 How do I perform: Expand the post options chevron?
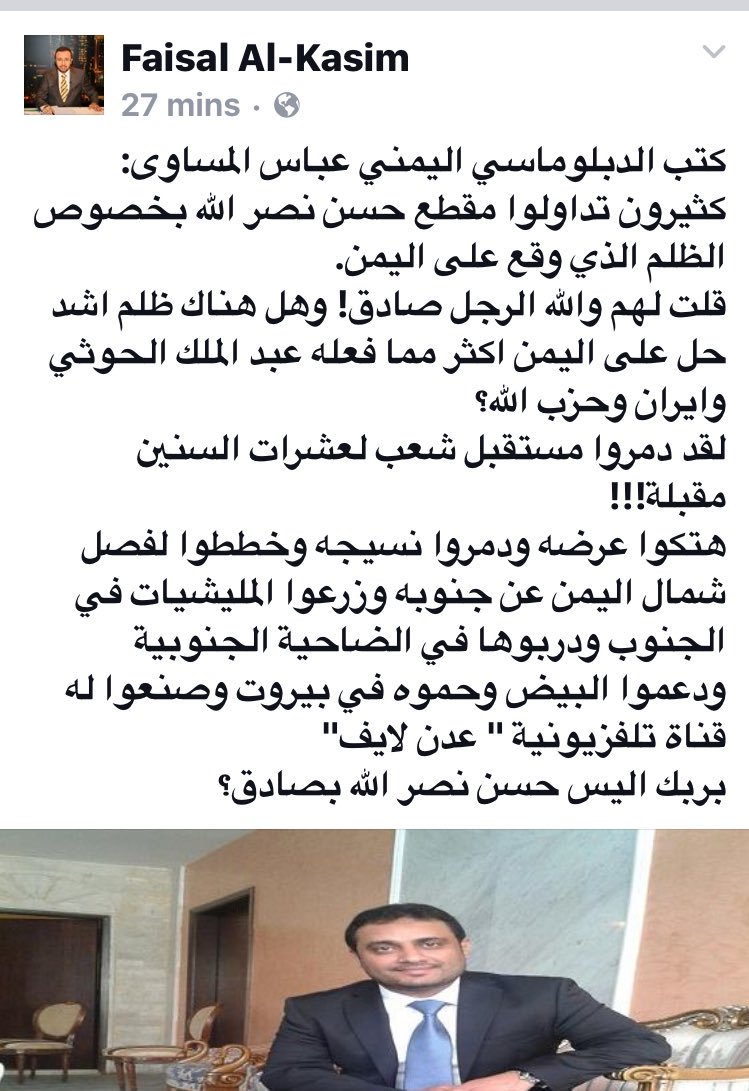pos(714,51)
